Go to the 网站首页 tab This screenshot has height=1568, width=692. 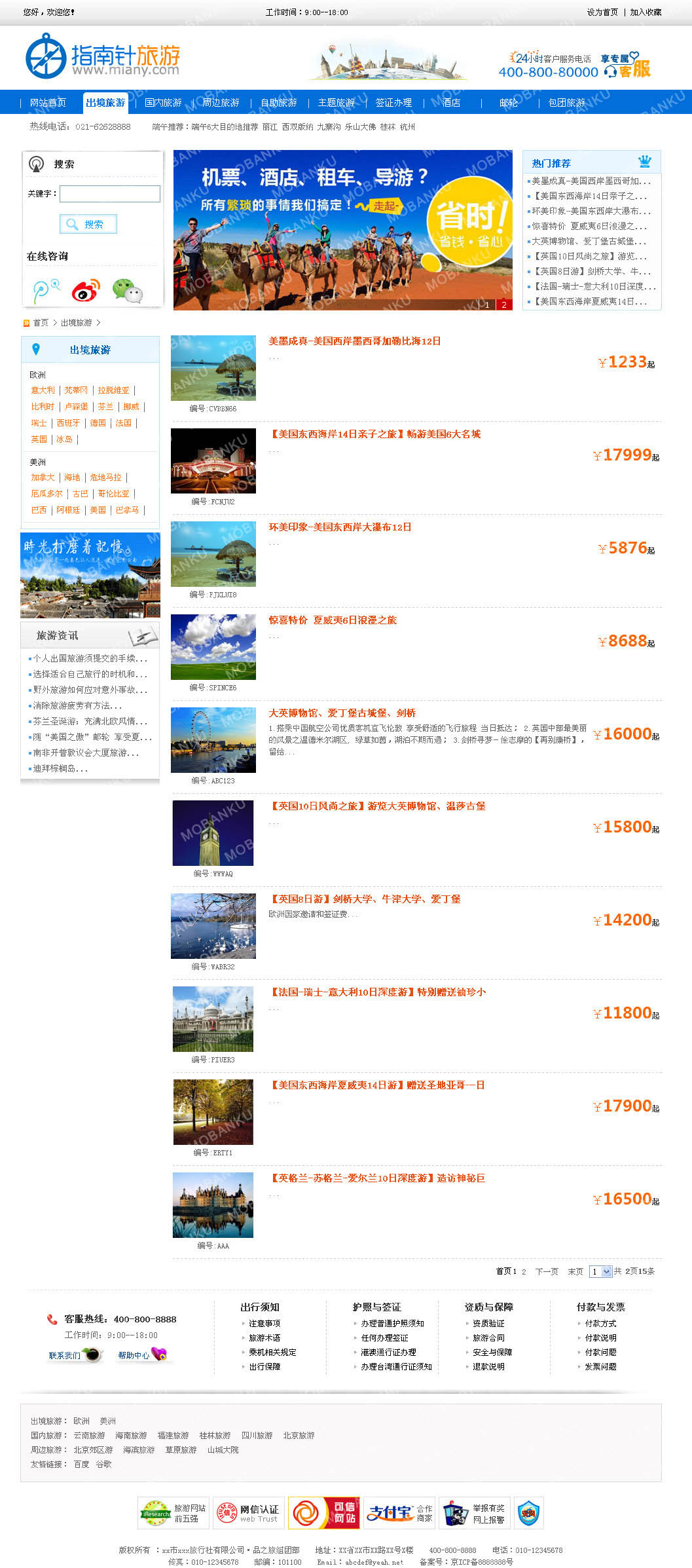click(x=48, y=103)
